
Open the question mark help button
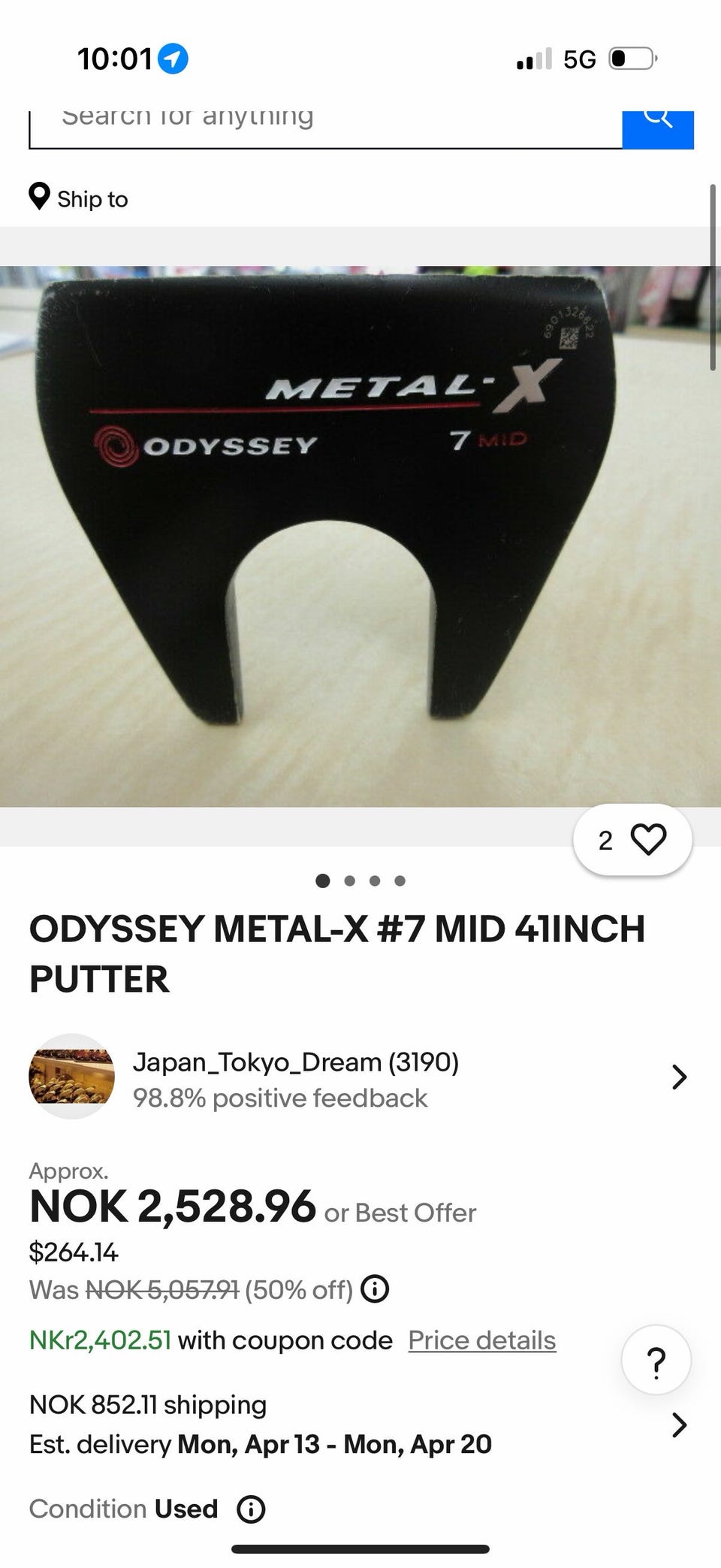tap(656, 1361)
